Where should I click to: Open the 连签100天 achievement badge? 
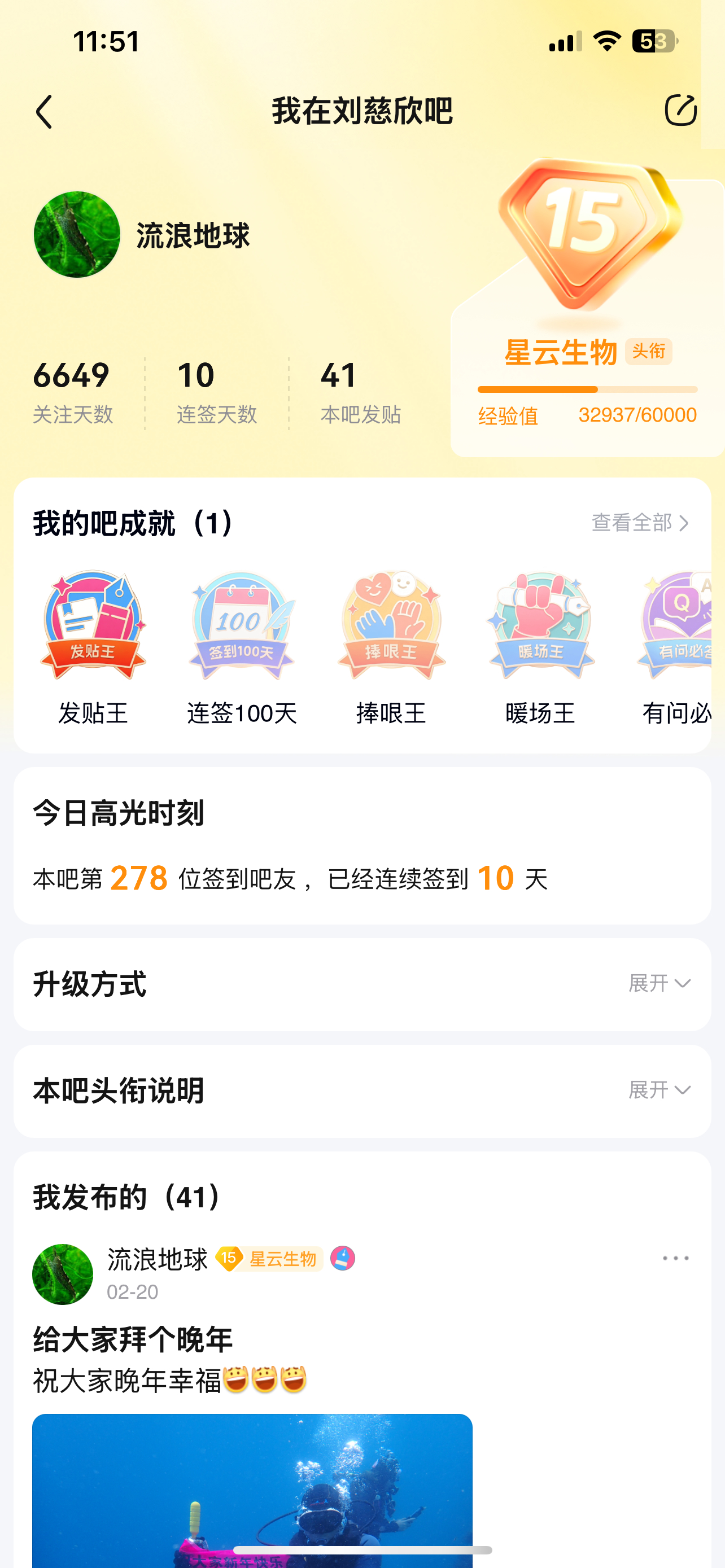242,626
